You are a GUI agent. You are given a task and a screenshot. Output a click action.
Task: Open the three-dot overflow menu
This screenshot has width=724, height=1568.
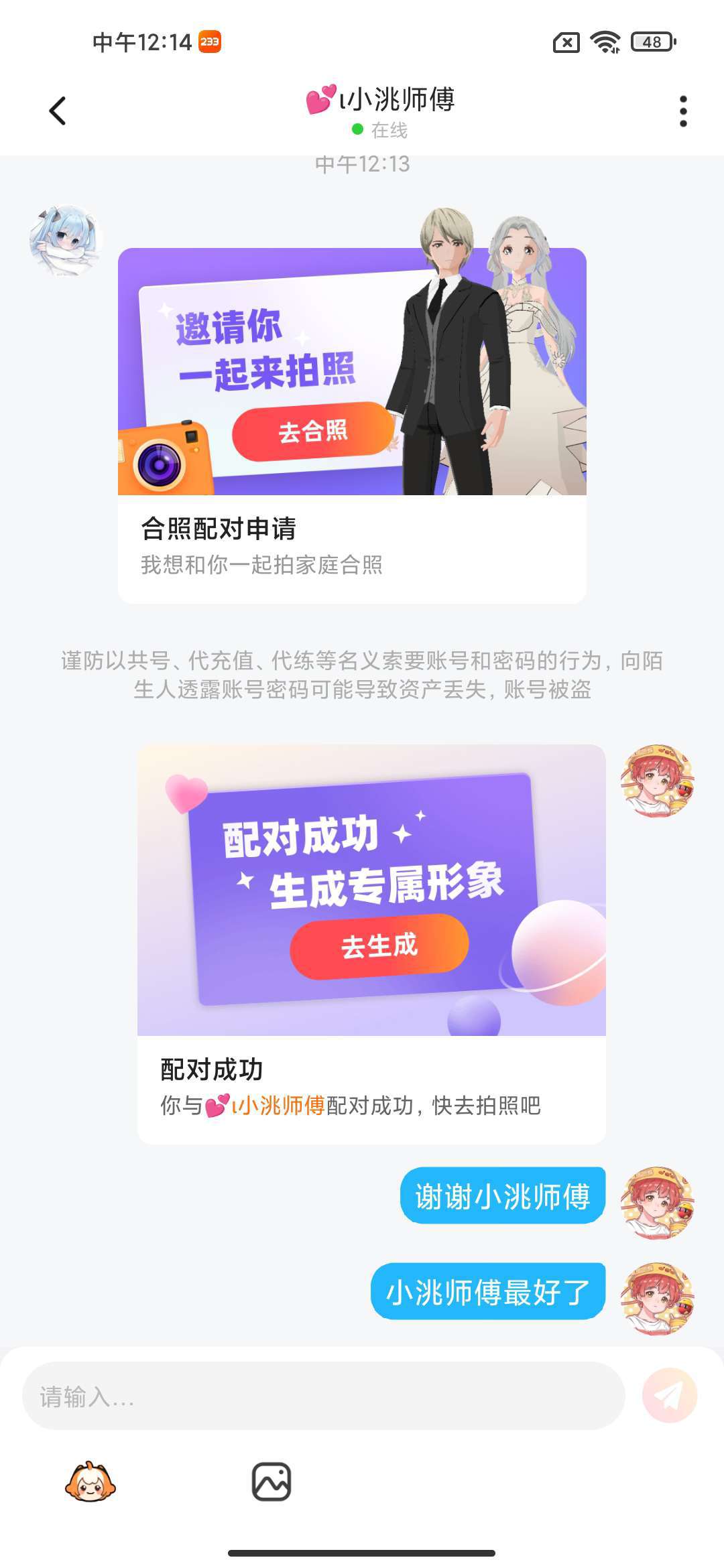point(682,111)
